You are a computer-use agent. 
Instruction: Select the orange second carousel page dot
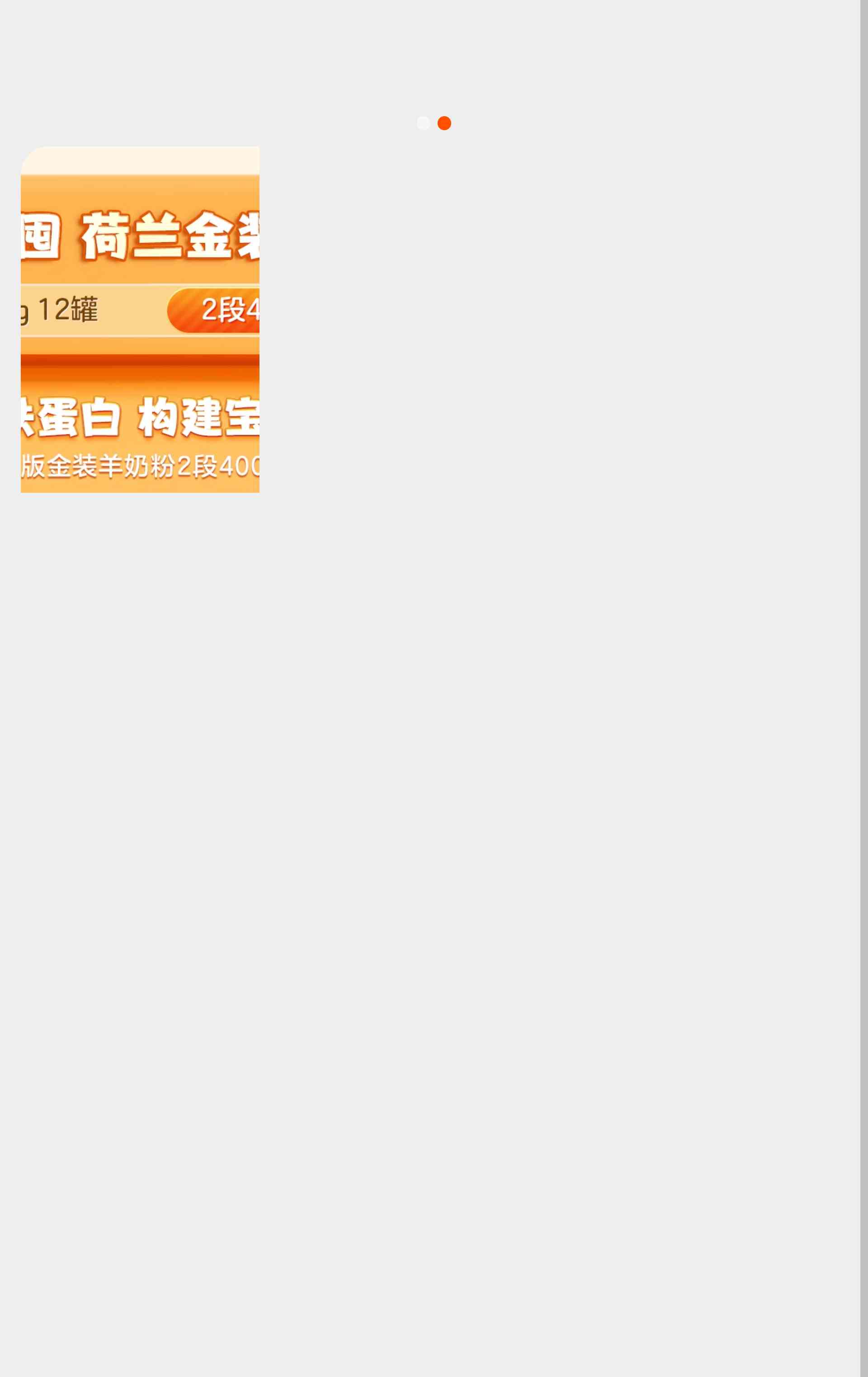(x=444, y=123)
